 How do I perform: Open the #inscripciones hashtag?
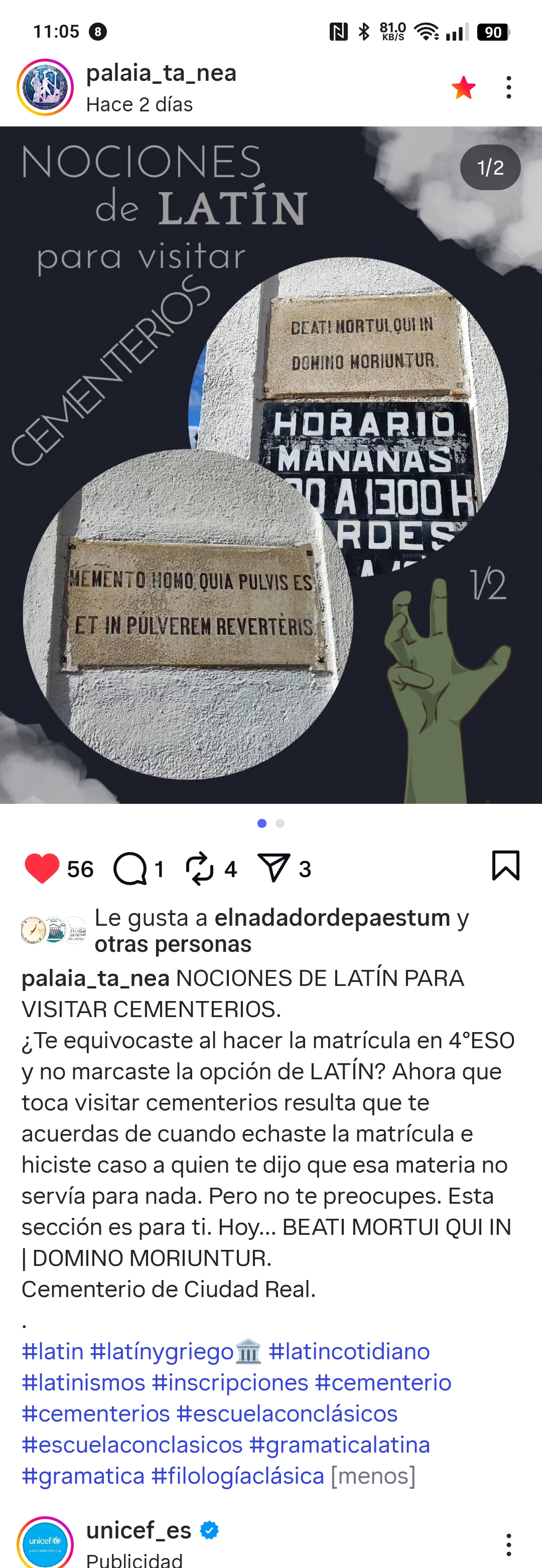229,1382
